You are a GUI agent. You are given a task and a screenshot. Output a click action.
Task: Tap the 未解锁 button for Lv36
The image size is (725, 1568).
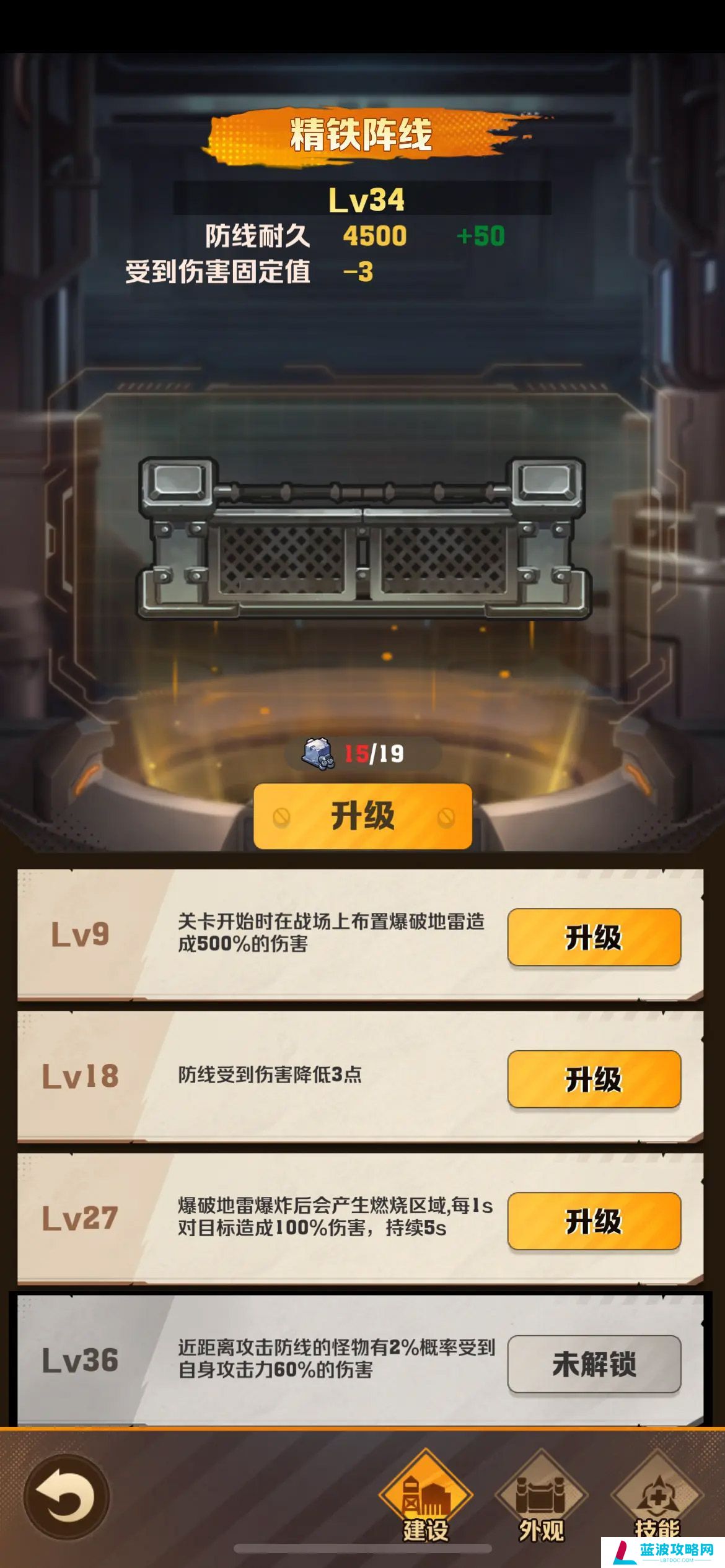point(594,1364)
